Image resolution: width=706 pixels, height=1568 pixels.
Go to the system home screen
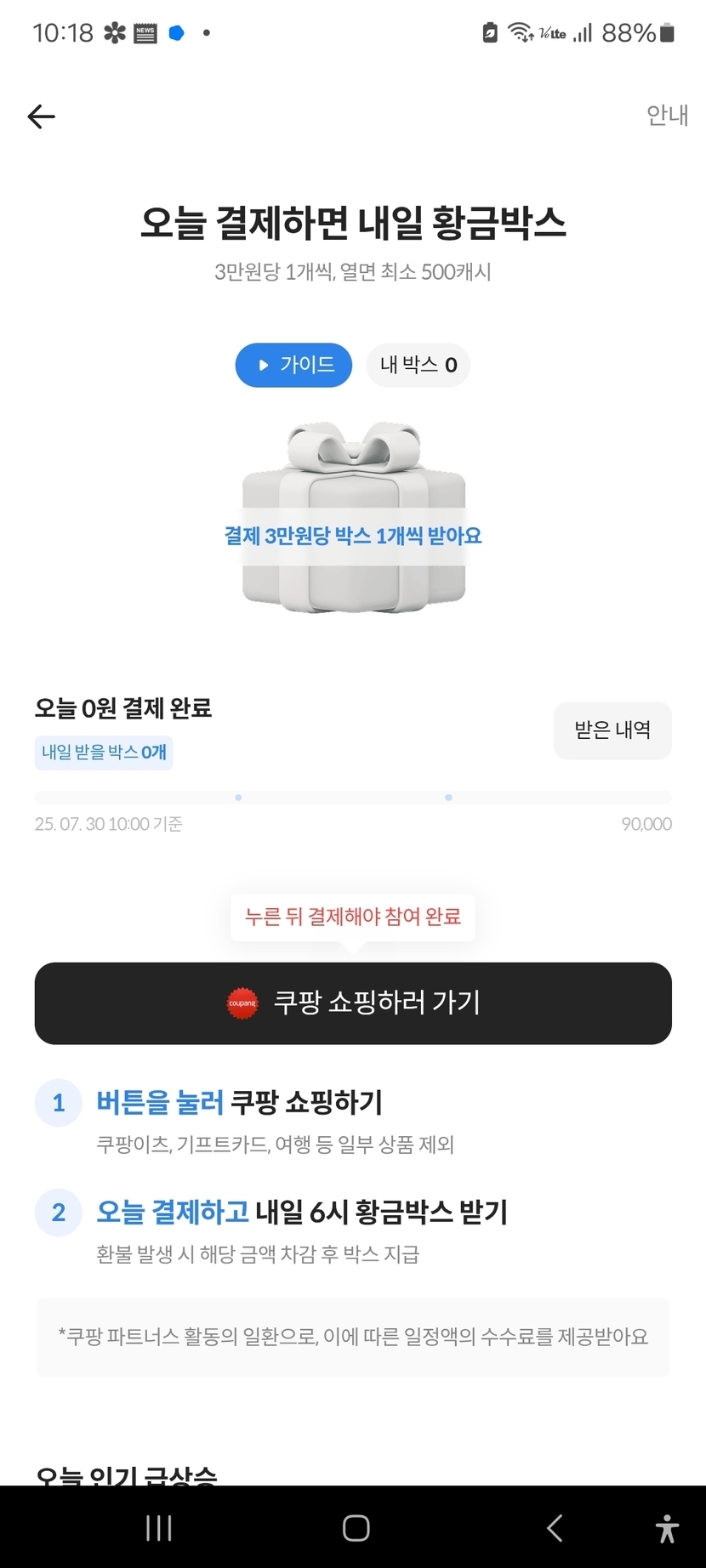[356, 1528]
